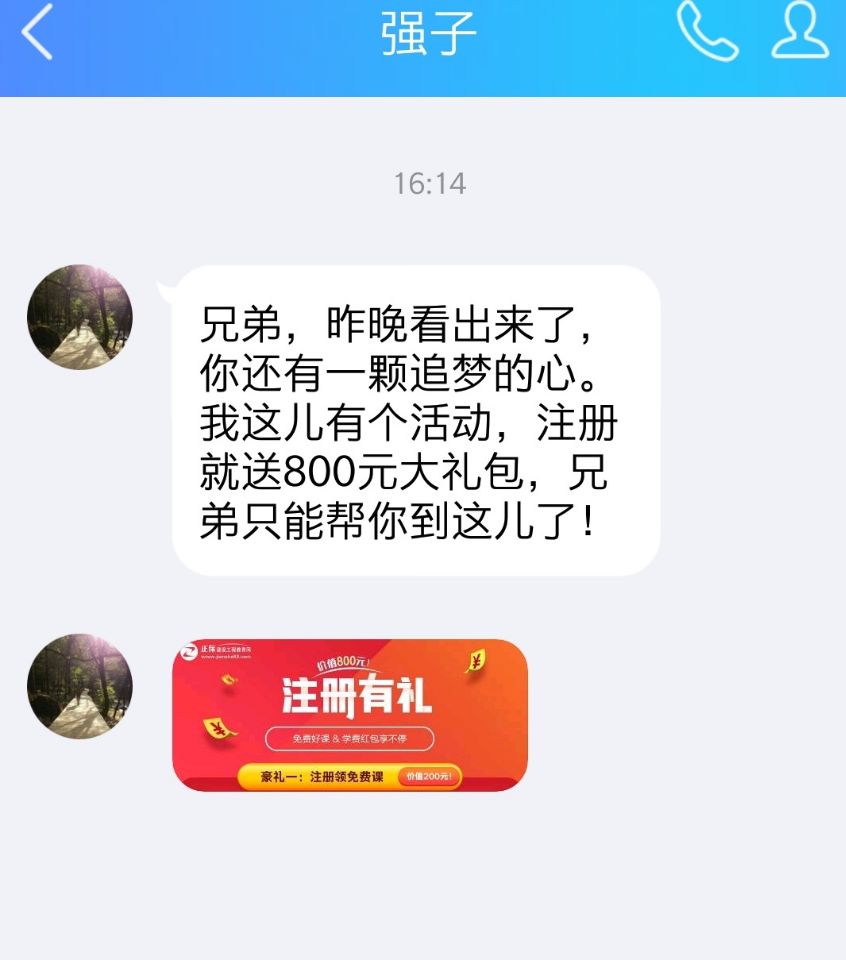The image size is (846, 960).
Task: Click the 价值800元 ribbon above the headline
Action: [343, 663]
